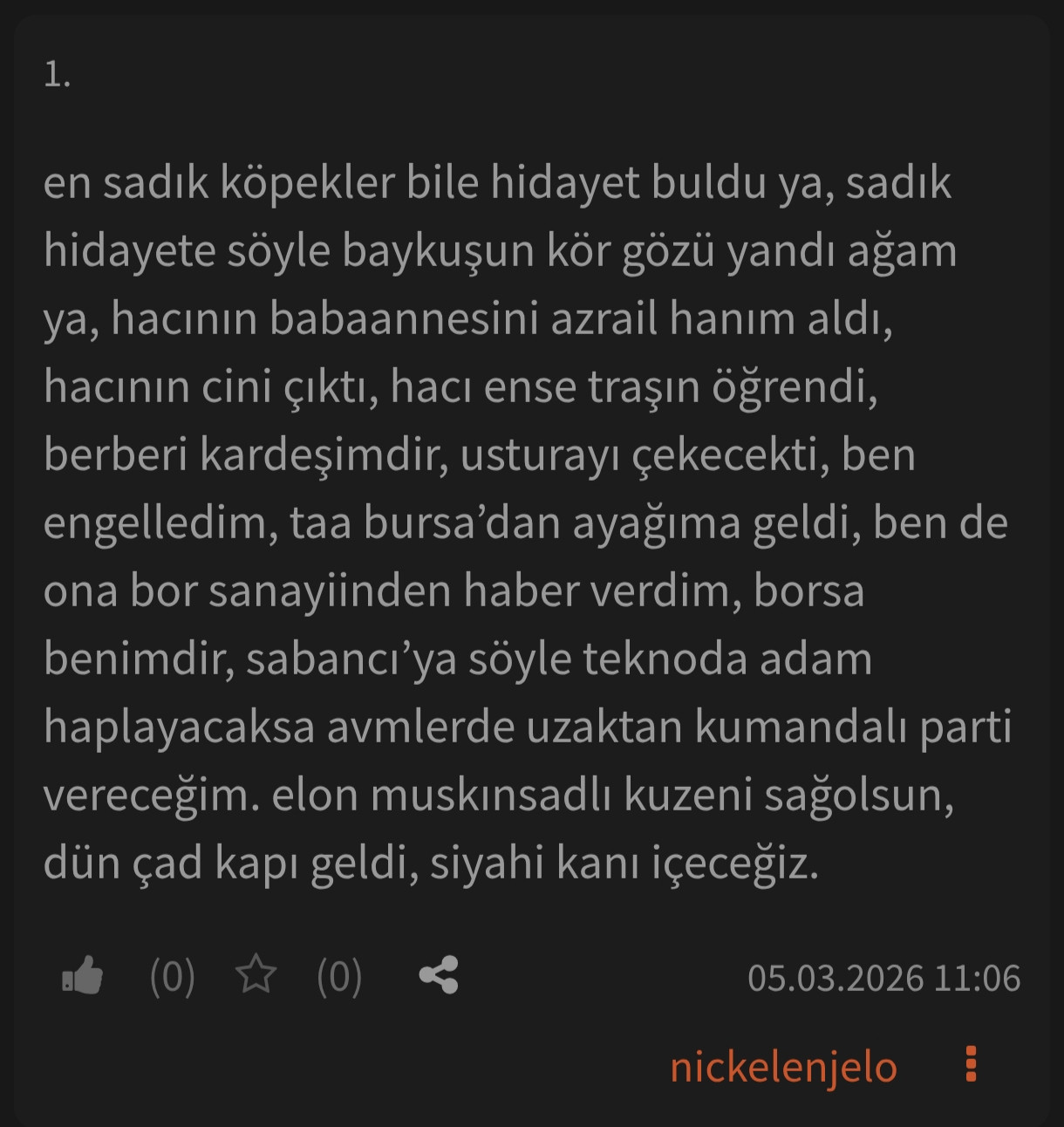This screenshot has width=1064, height=1127.
Task: Share this entry
Action: [438, 975]
